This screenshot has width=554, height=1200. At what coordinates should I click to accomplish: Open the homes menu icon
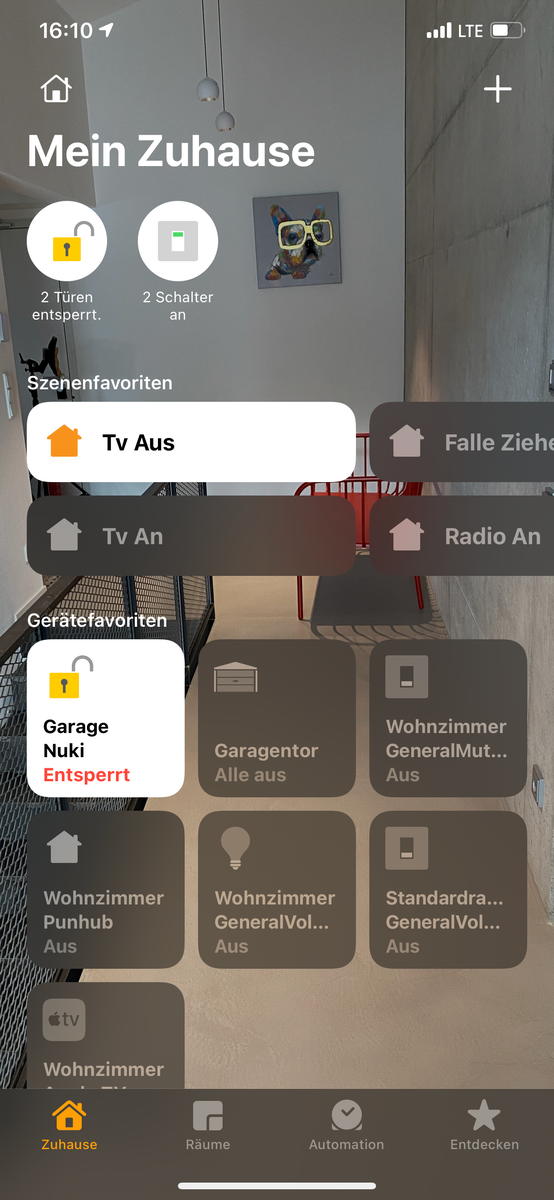(56, 89)
